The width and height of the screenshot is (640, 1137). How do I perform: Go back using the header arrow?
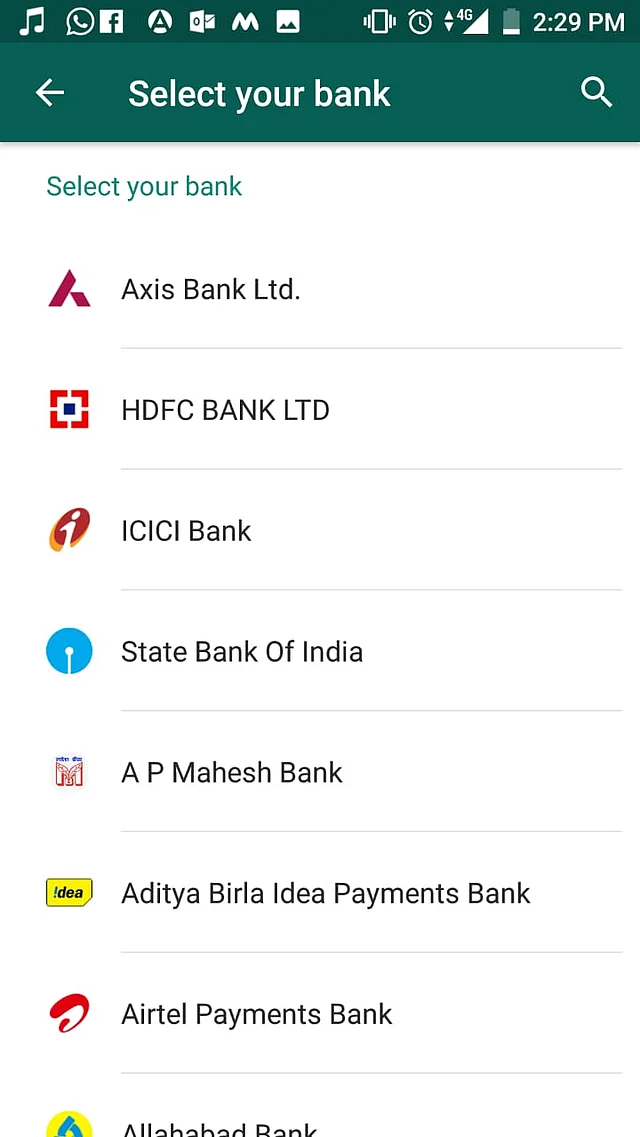pos(50,93)
